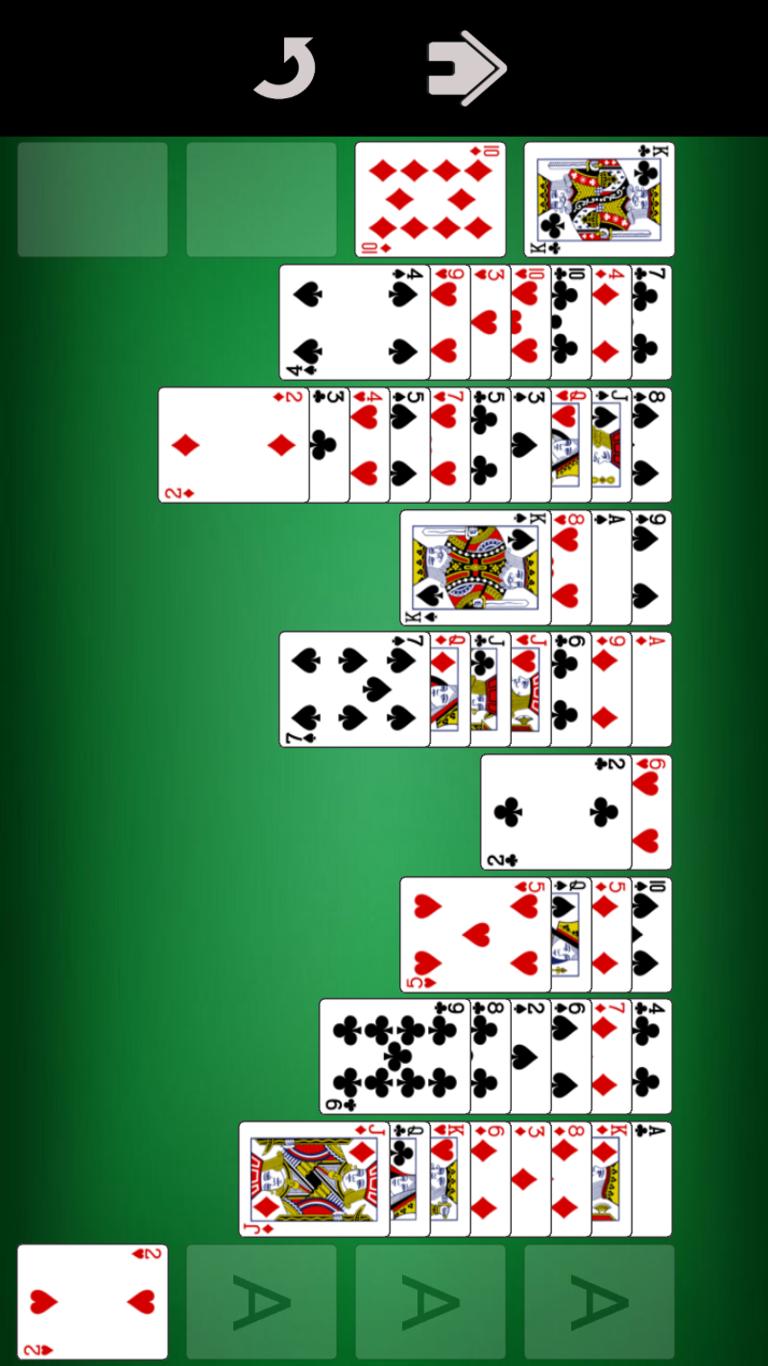
Task: Select the 10 of diamonds in the free cell
Action: (x=430, y=200)
